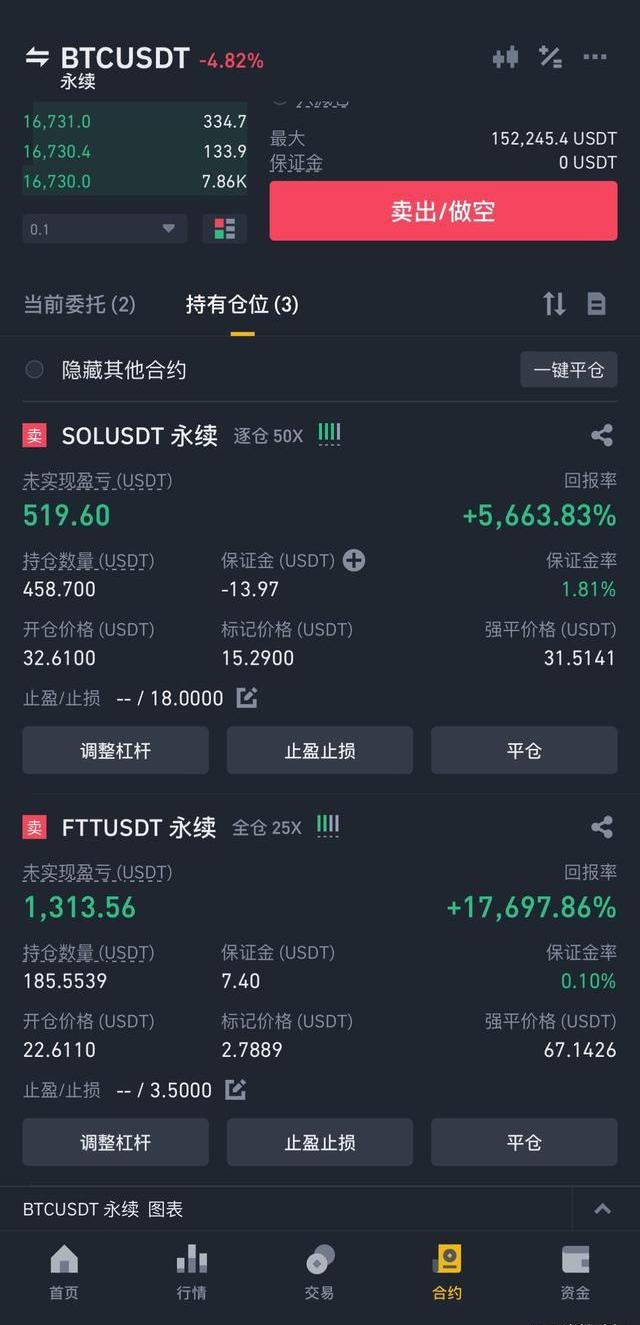
Task: Share the FTTUSDT position
Action: coord(602,827)
